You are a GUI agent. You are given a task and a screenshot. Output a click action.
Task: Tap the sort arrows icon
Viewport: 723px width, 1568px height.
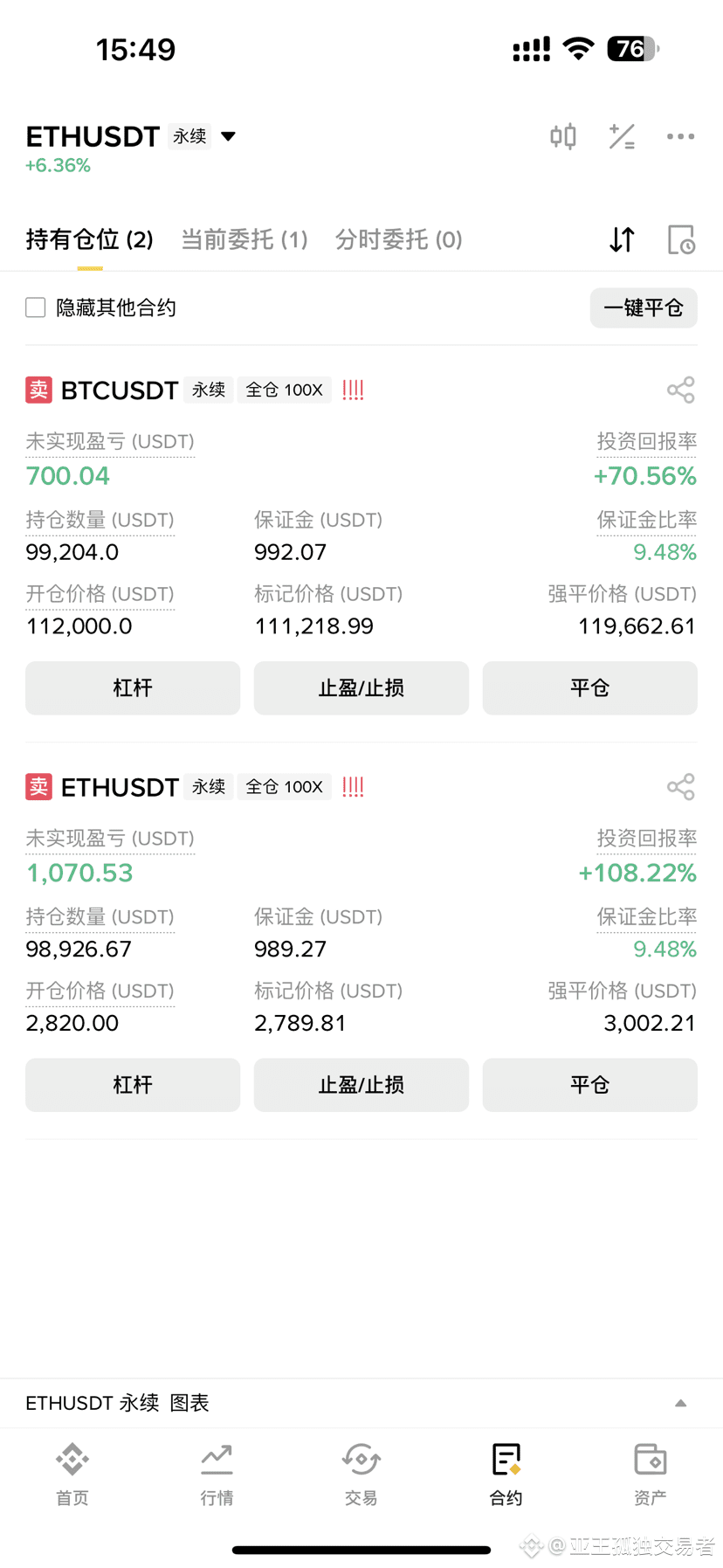(622, 239)
